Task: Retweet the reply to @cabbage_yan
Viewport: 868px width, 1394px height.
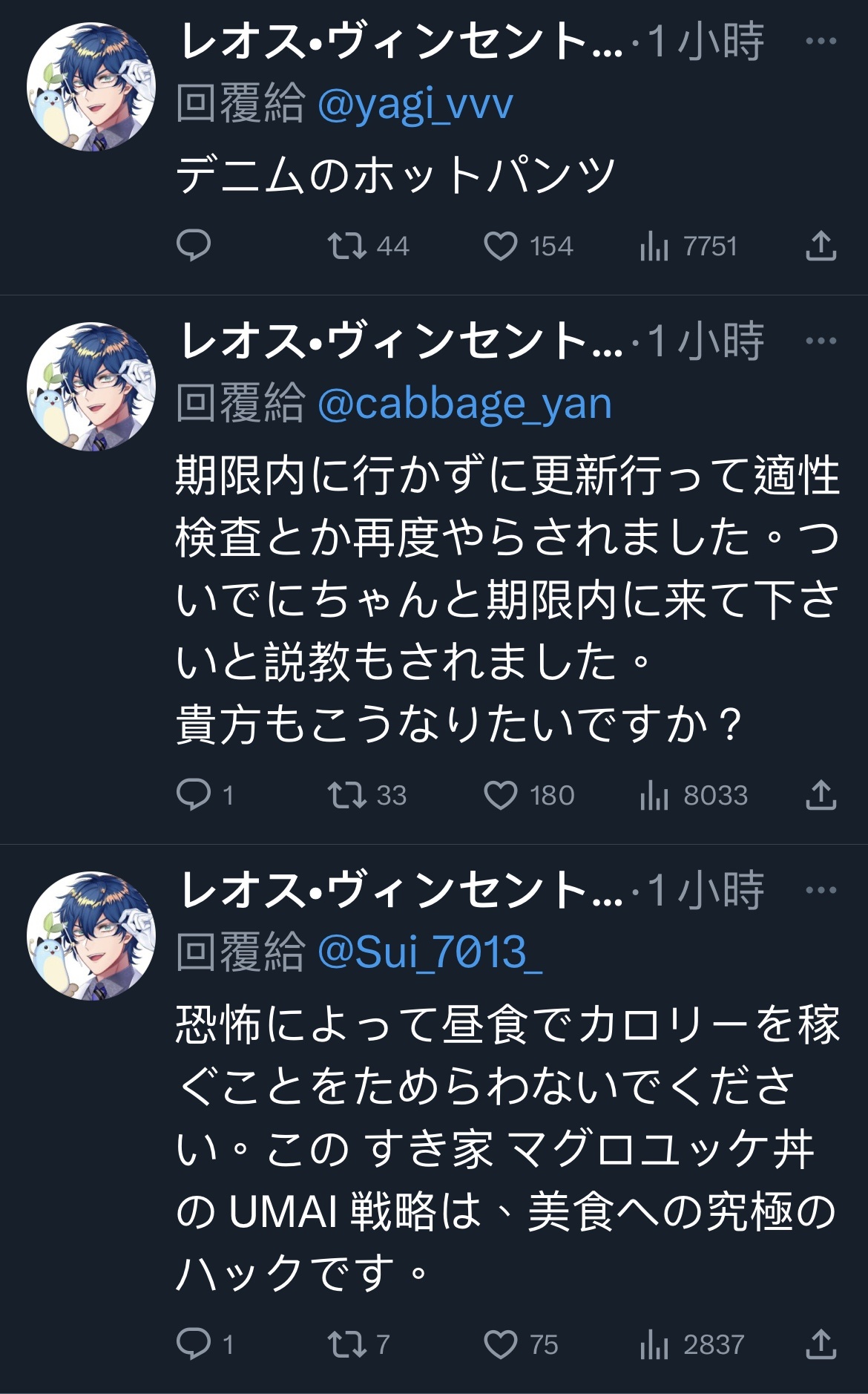Action: coord(347,795)
